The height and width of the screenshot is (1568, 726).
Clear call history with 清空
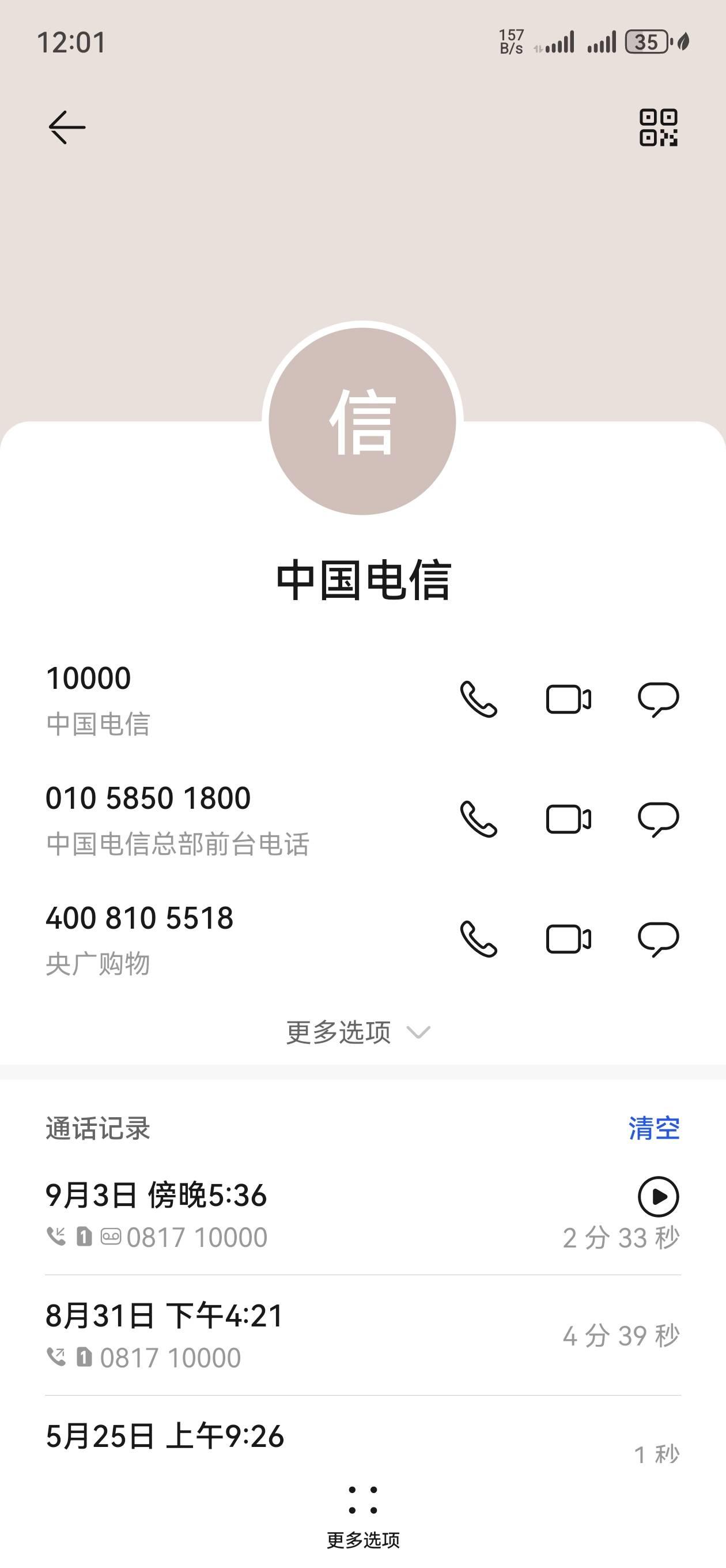653,1128
